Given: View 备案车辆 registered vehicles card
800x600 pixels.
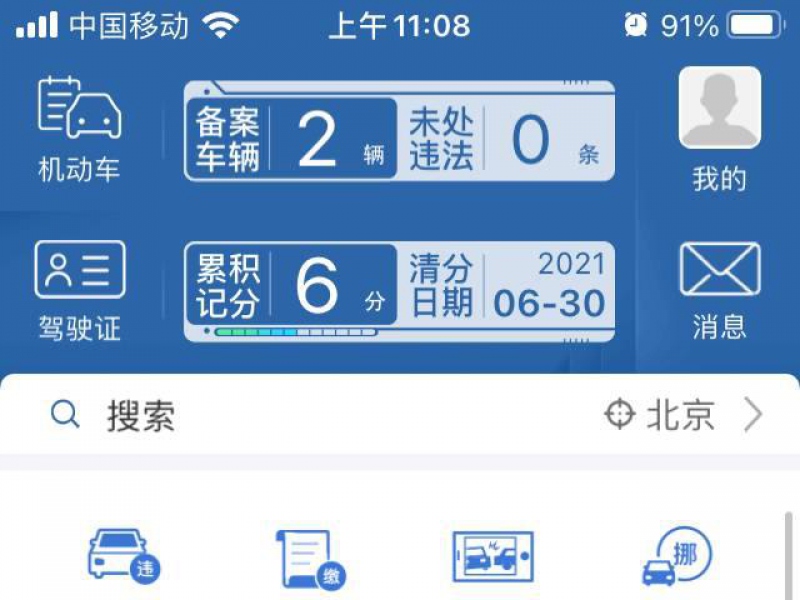Looking at the screenshot, I should click(x=292, y=140).
